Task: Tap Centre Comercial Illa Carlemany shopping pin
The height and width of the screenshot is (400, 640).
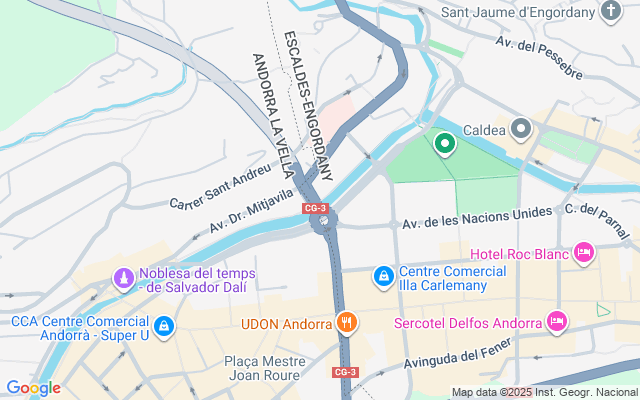Action: [x=383, y=273]
